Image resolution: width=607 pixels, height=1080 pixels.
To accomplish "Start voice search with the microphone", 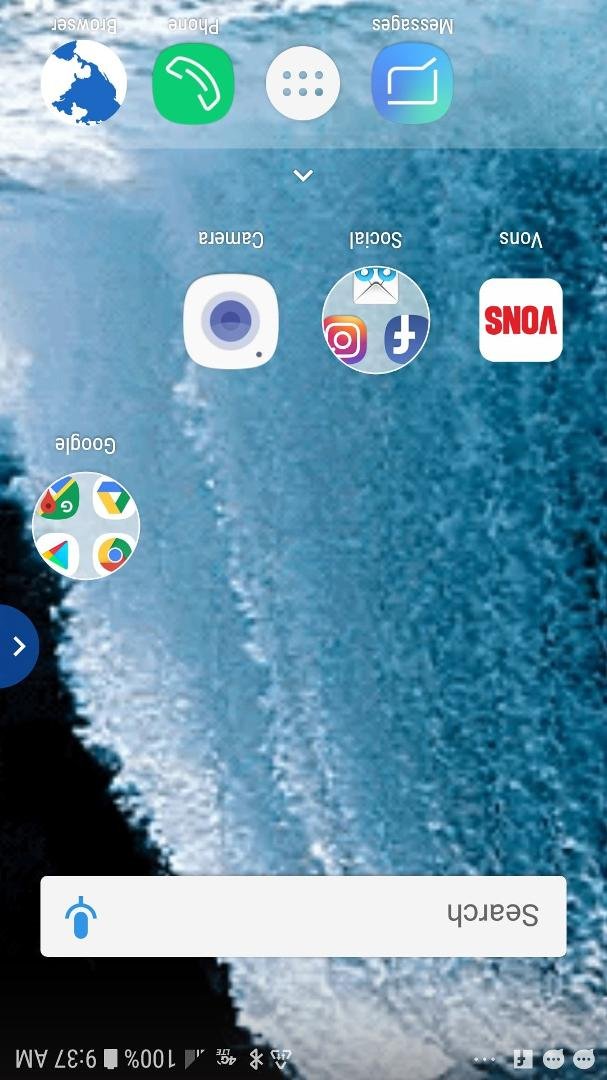I will (x=81, y=917).
